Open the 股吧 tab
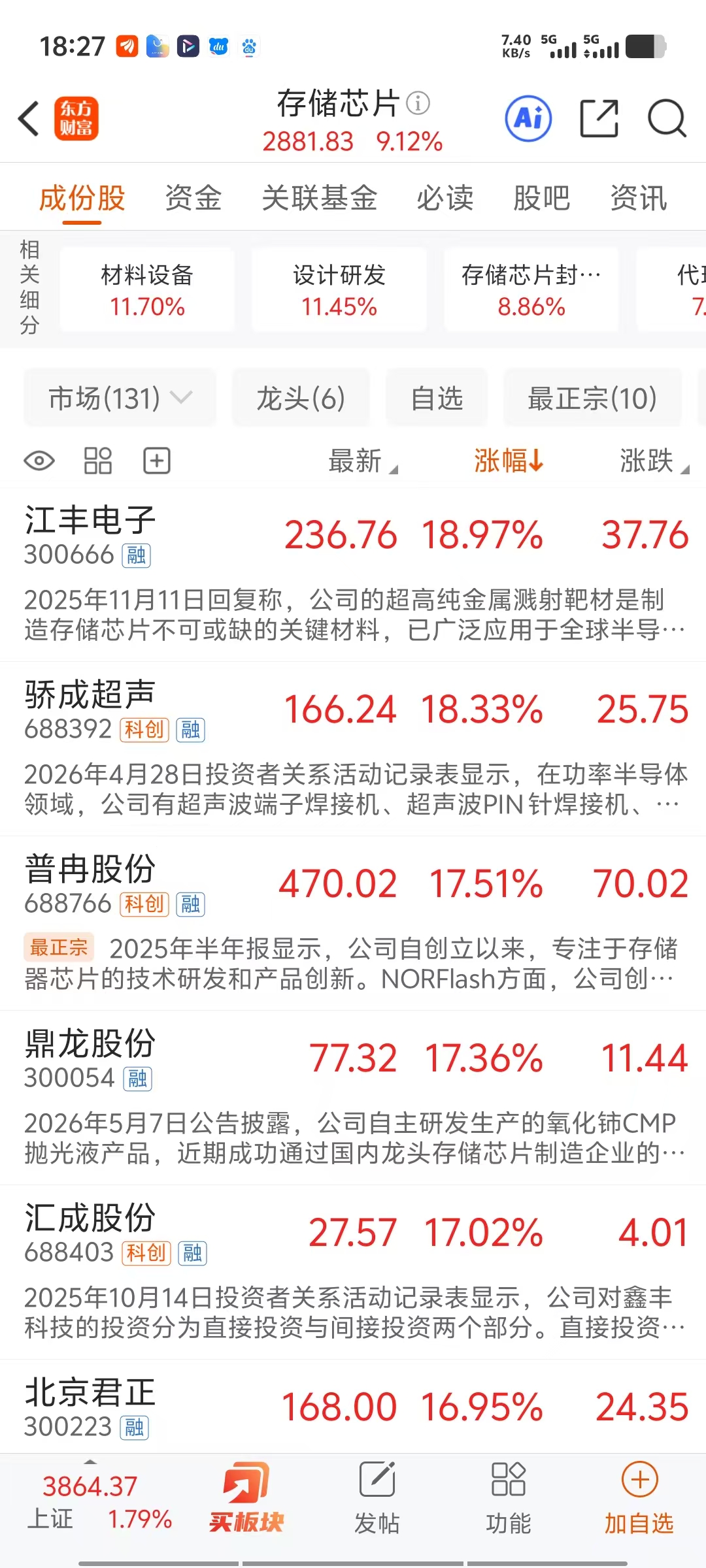The height and width of the screenshot is (1568, 706). (x=542, y=198)
